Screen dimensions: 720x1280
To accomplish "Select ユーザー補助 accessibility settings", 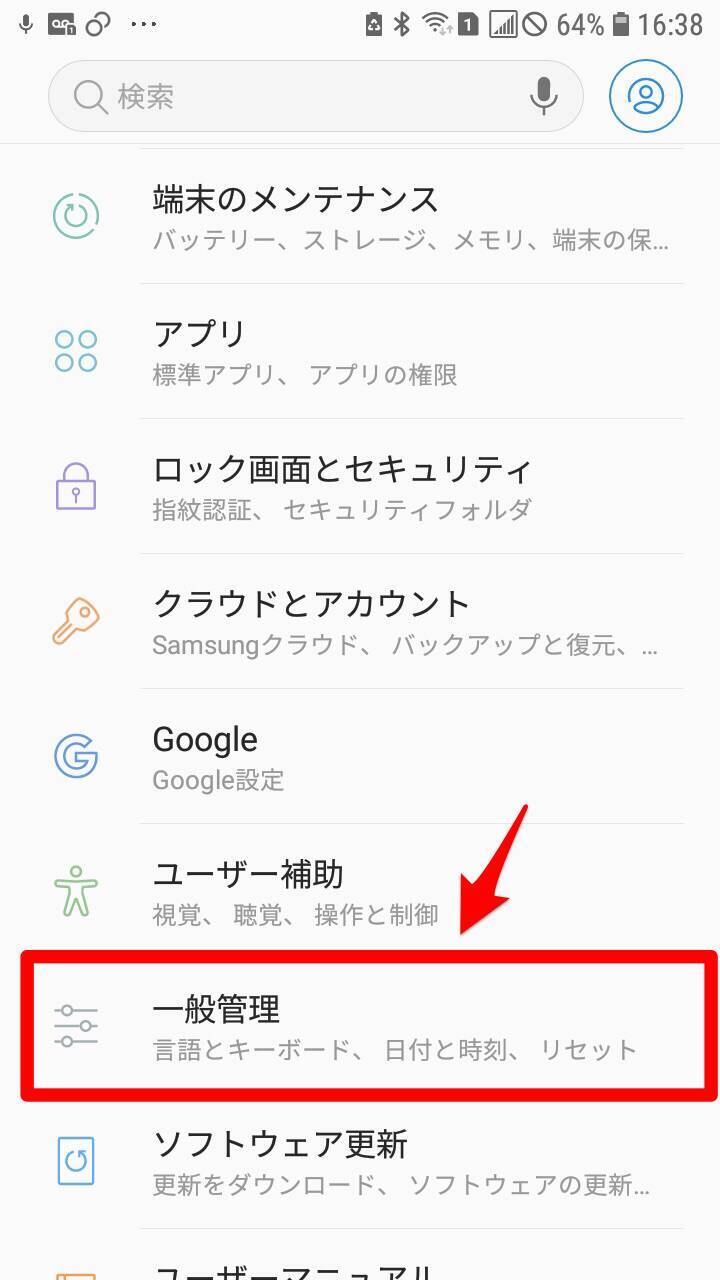I will [400, 891].
